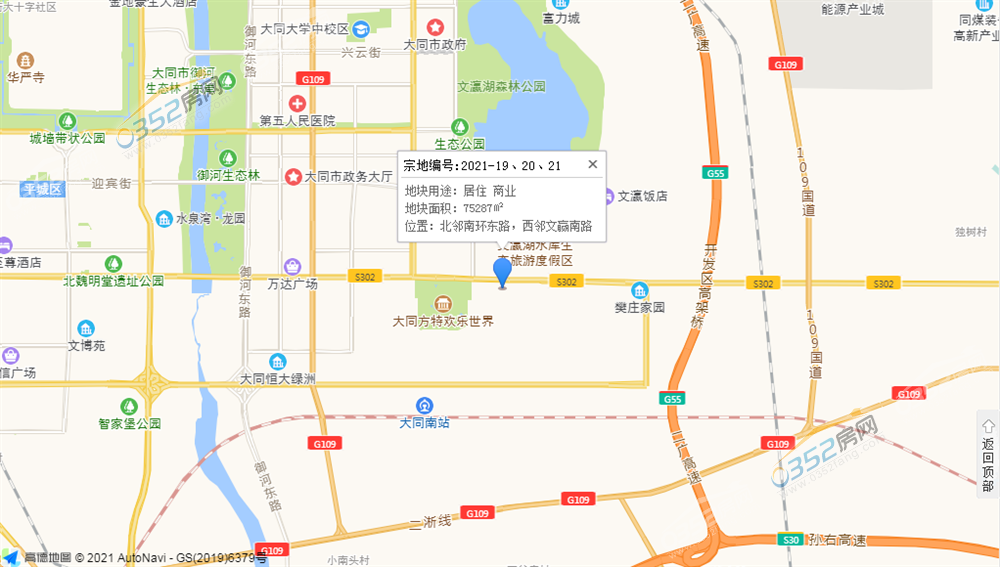Close the land parcel info popup
Image resolution: width=1000 pixels, height=567 pixels.
pyautogui.click(x=592, y=164)
